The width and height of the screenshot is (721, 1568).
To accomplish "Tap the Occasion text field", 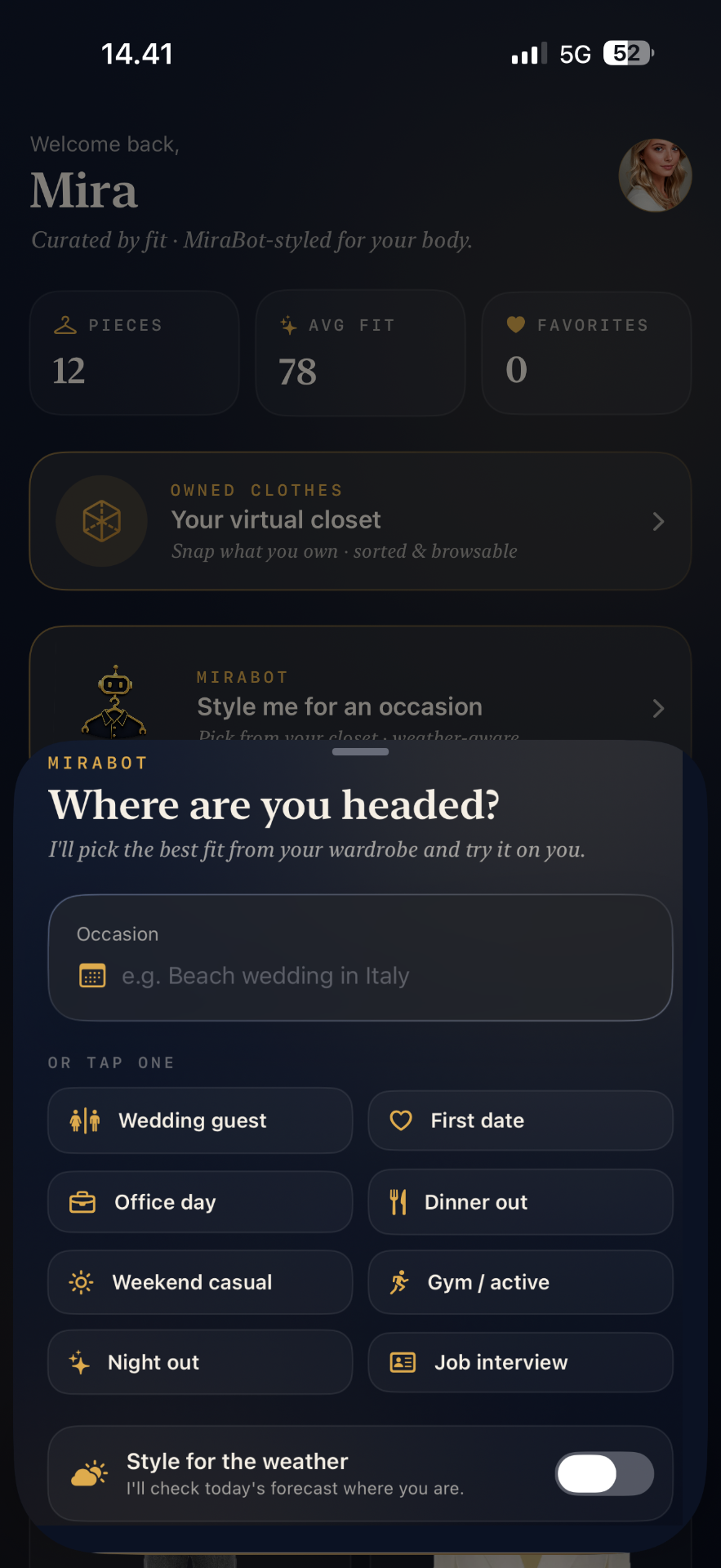I will point(360,957).
